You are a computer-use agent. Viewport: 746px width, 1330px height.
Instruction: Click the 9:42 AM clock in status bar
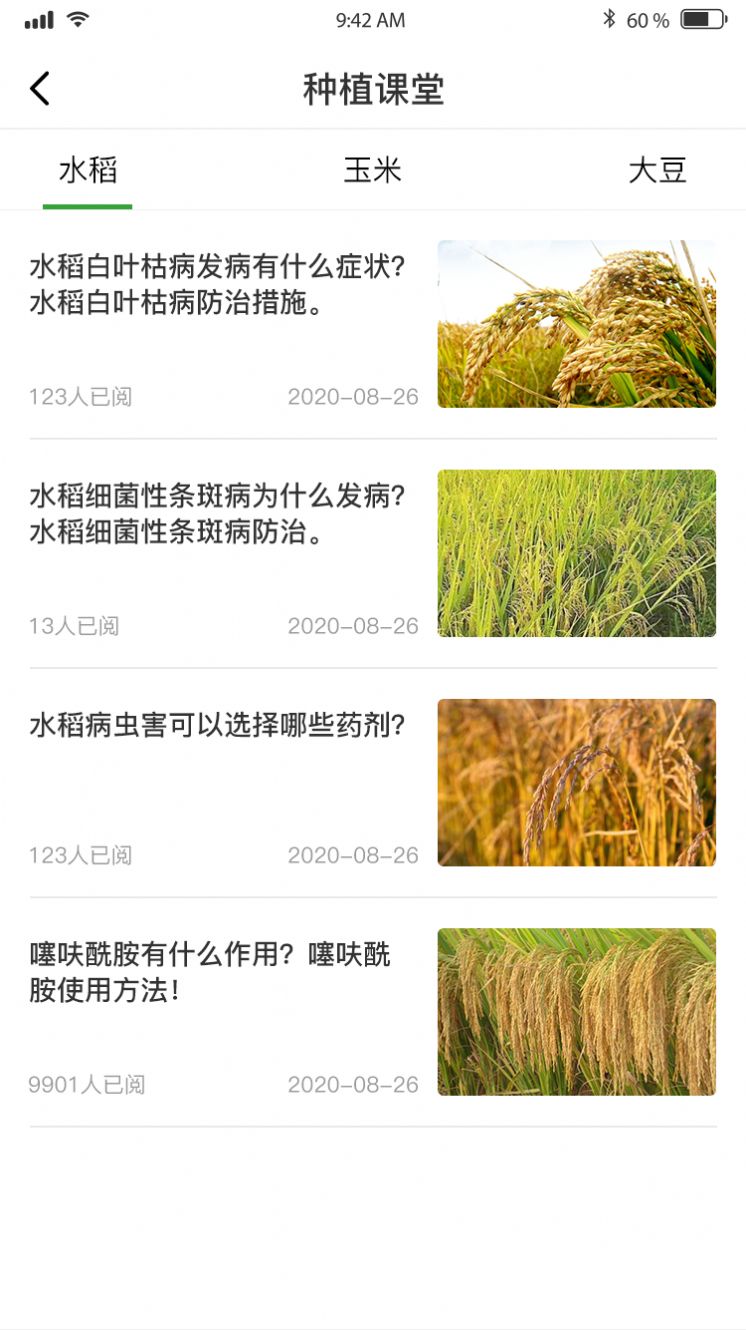click(372, 19)
